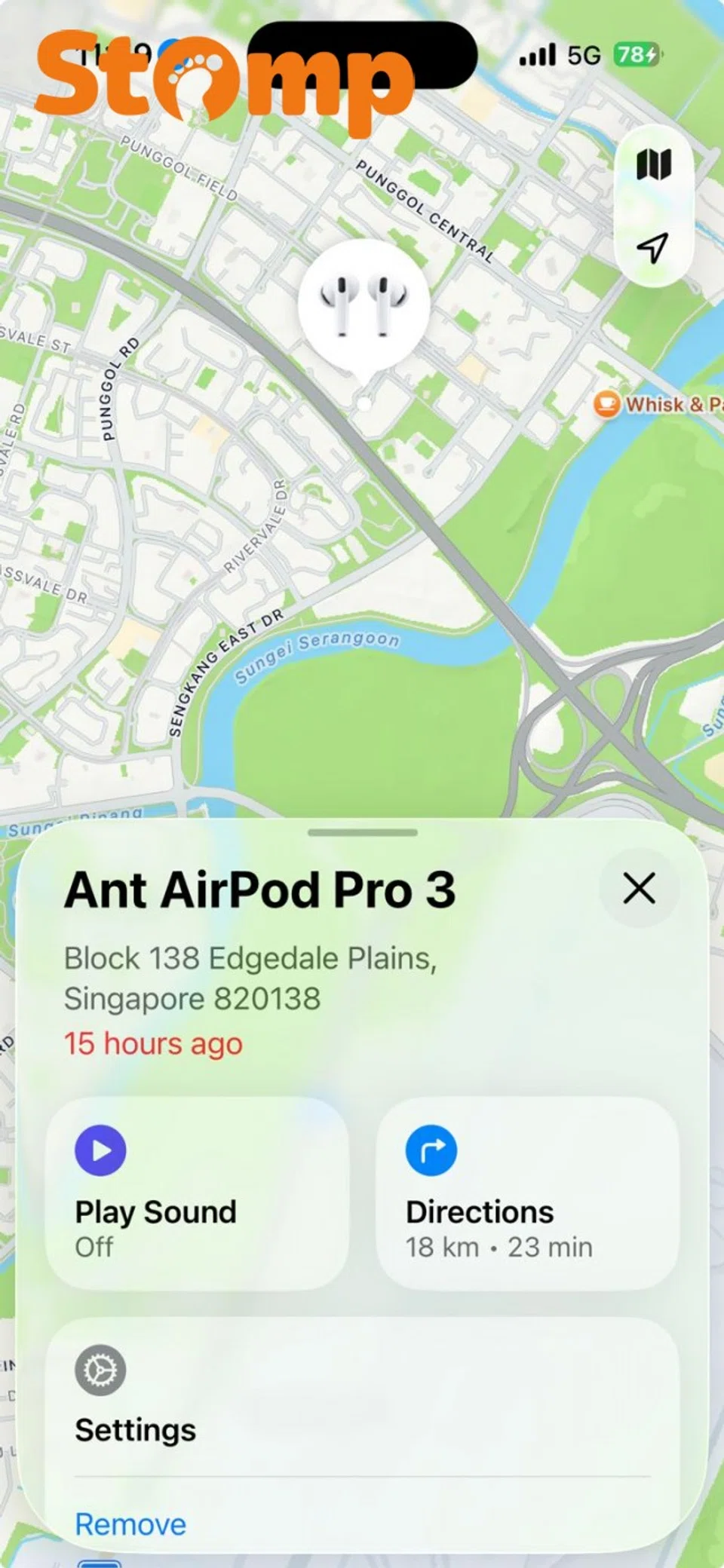
Task: Expand the device info sheet via drag handle
Action: pyautogui.click(x=362, y=834)
